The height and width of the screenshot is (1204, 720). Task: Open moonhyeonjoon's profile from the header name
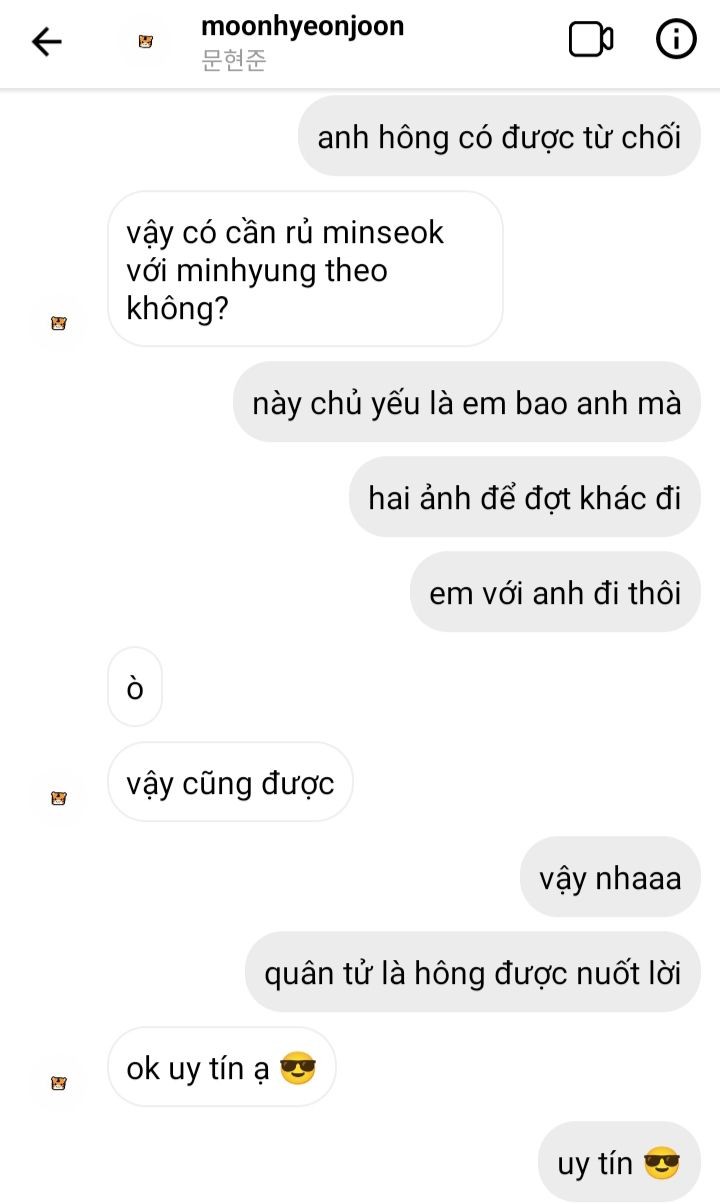click(x=302, y=26)
